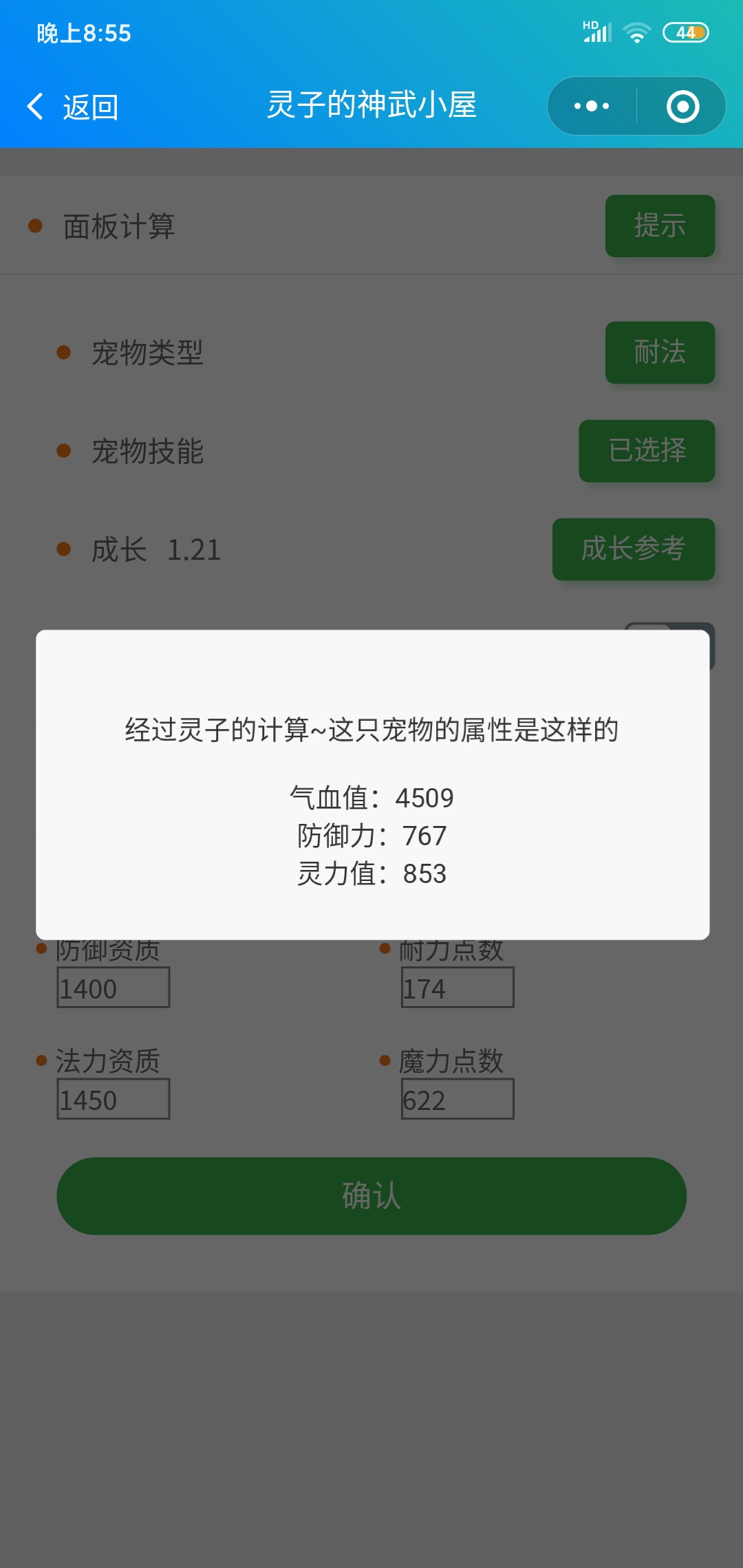Close the mini program with the circle icon
This screenshot has height=1568, width=743.
(x=682, y=107)
